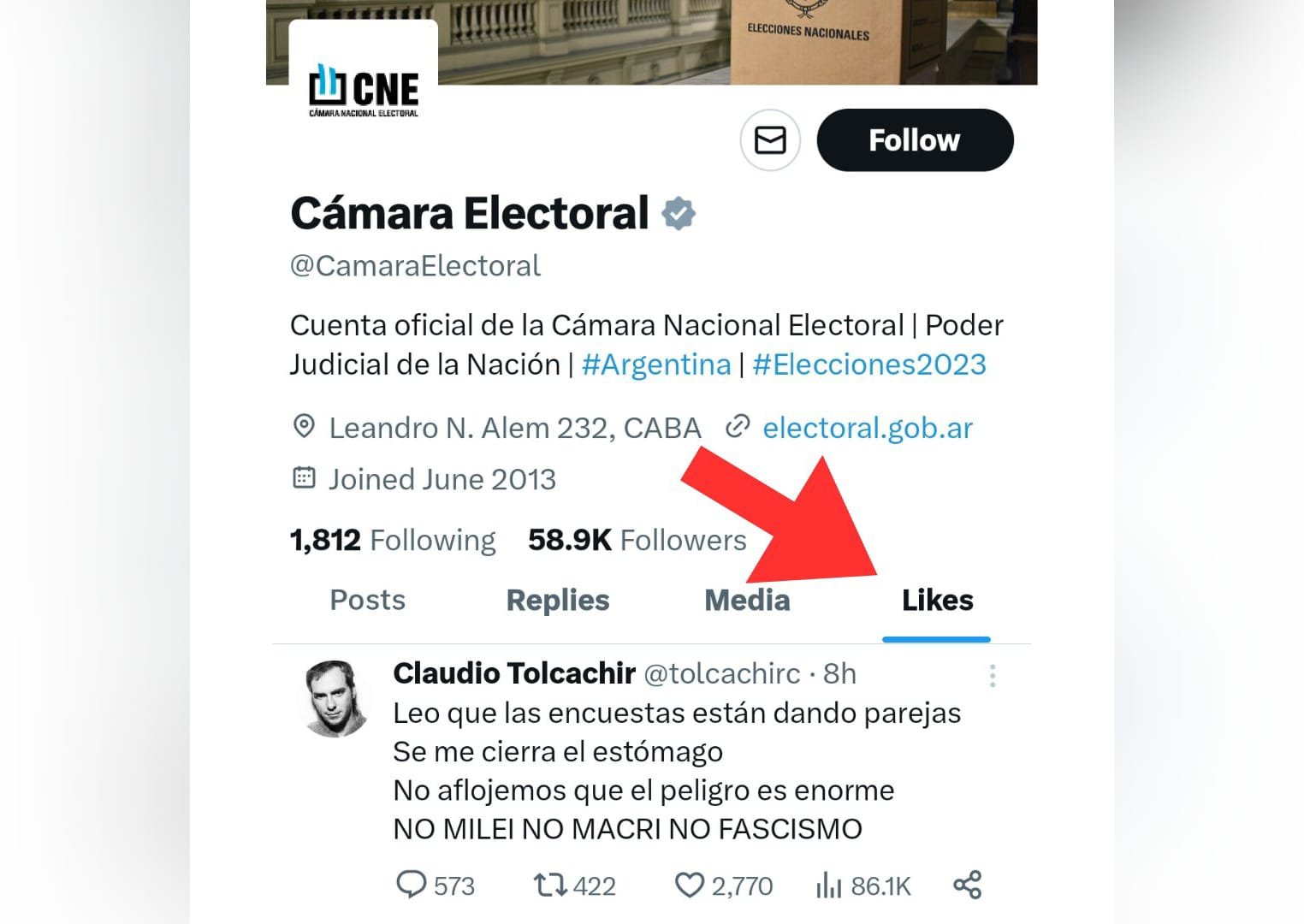Share Claudio Tolcachir's post
The height and width of the screenshot is (924, 1304).
pos(967,885)
